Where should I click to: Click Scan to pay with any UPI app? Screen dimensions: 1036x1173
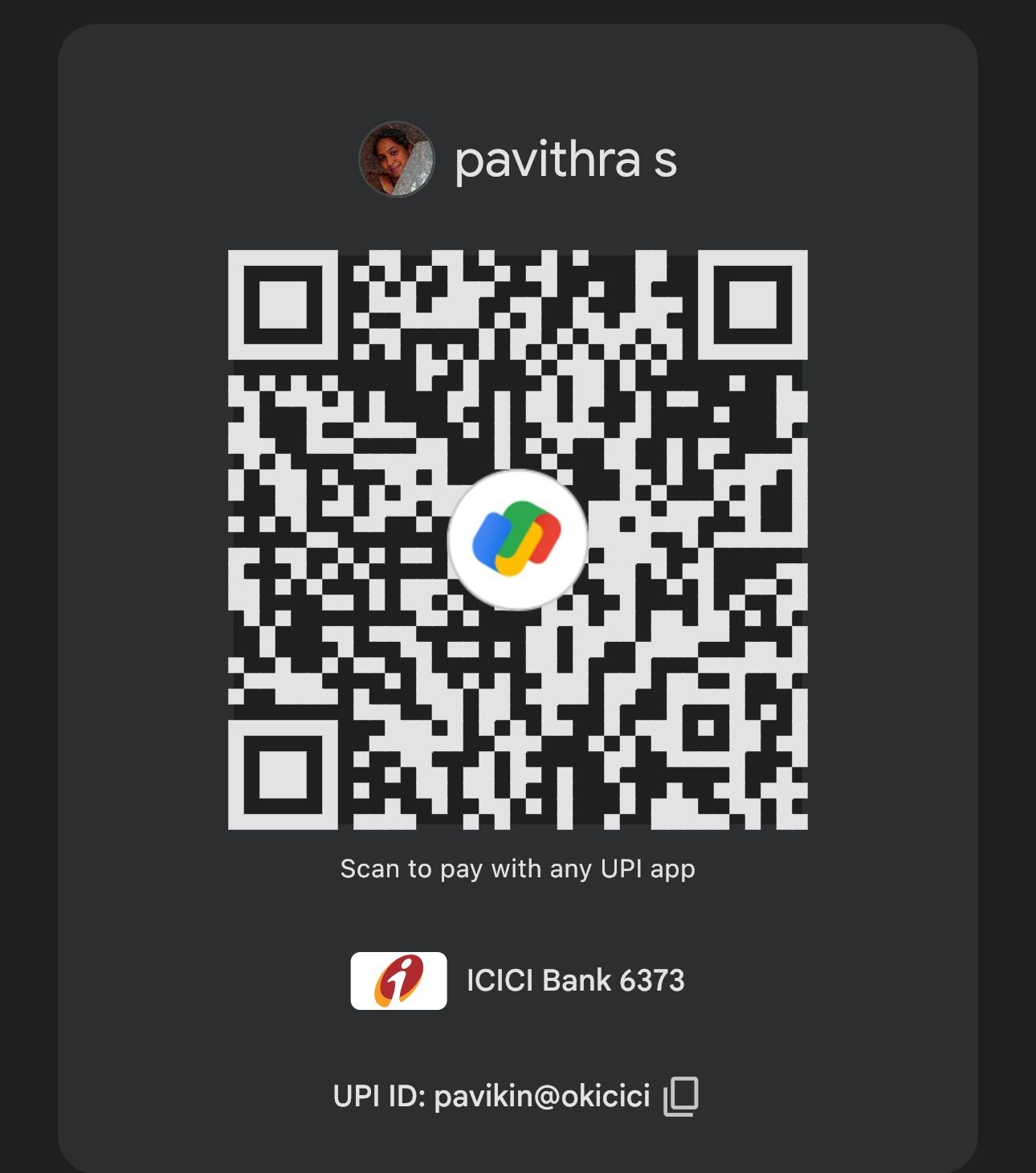(x=518, y=868)
